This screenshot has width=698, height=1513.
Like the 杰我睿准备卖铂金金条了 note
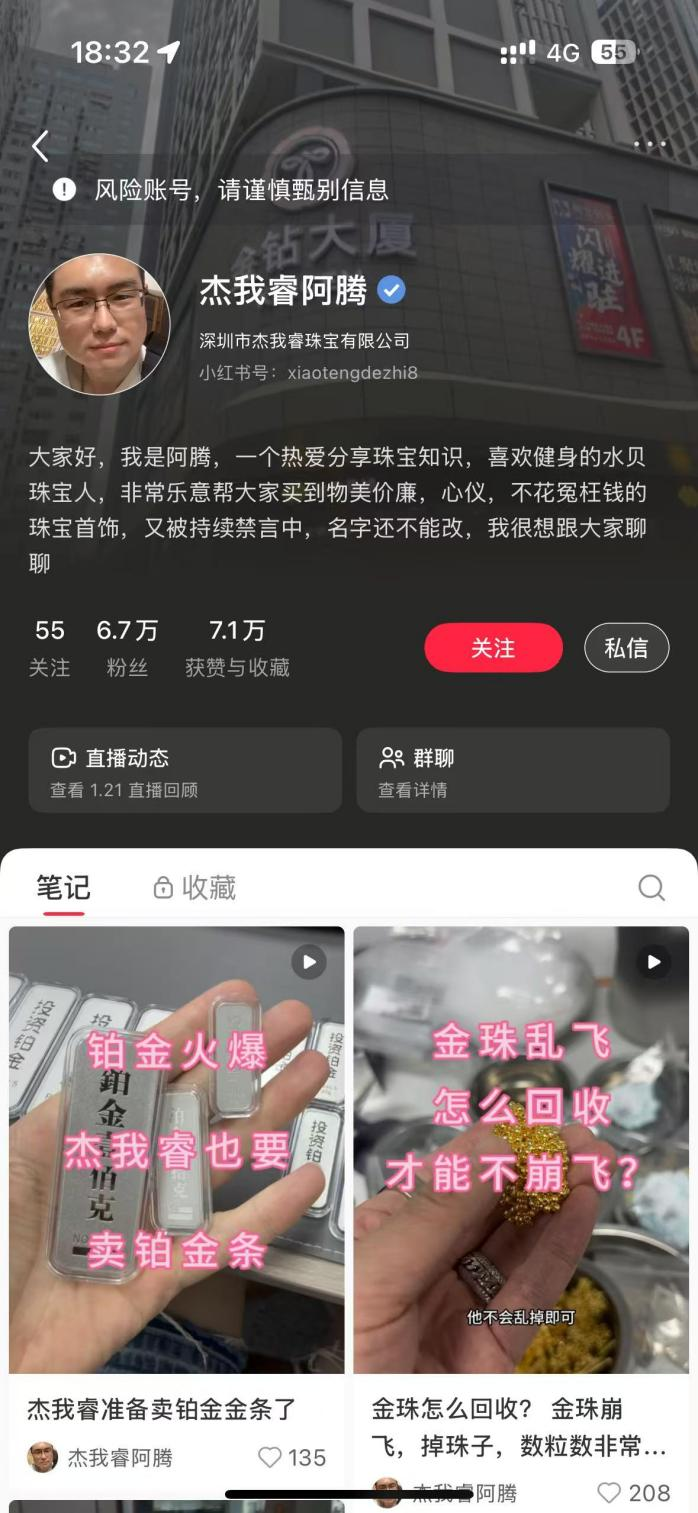(x=270, y=1457)
